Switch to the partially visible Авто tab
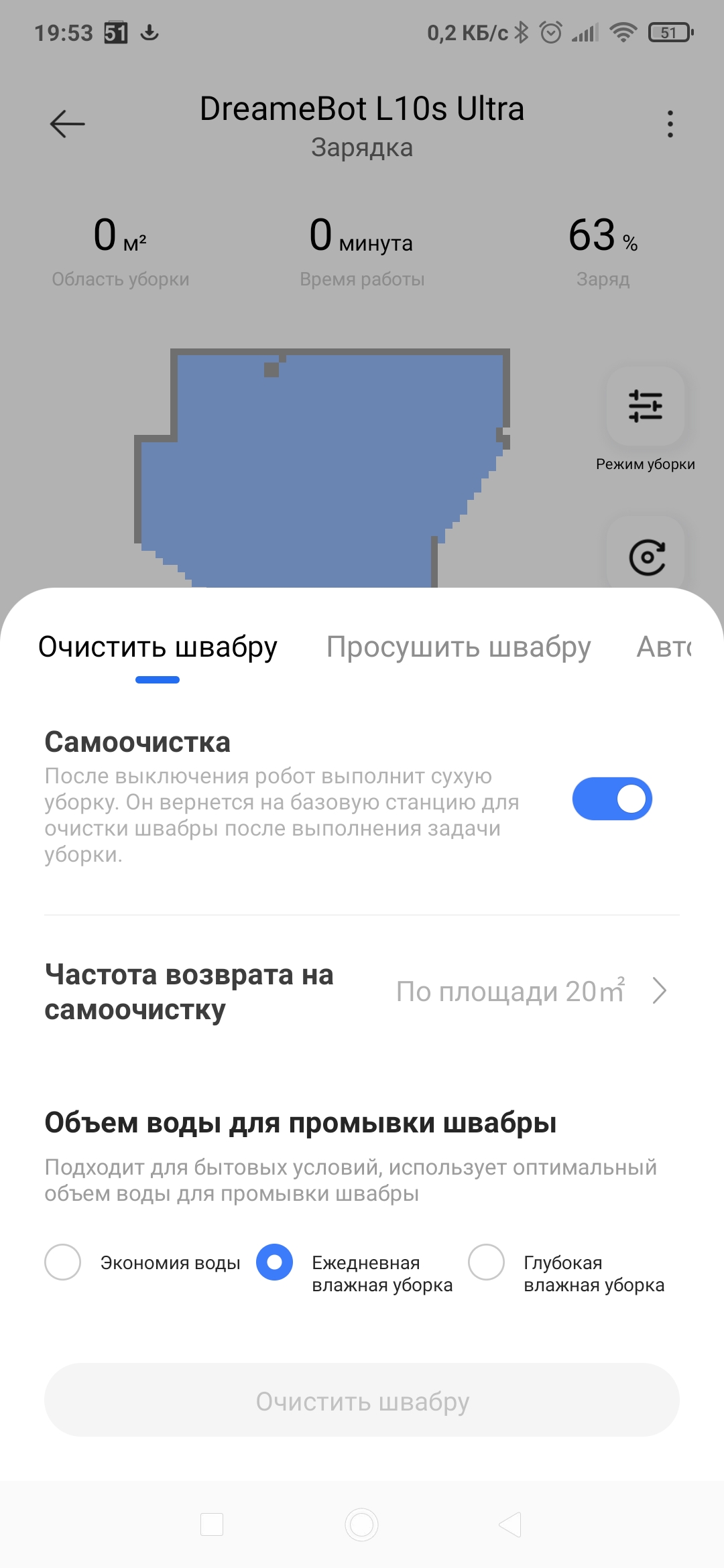 point(663,647)
